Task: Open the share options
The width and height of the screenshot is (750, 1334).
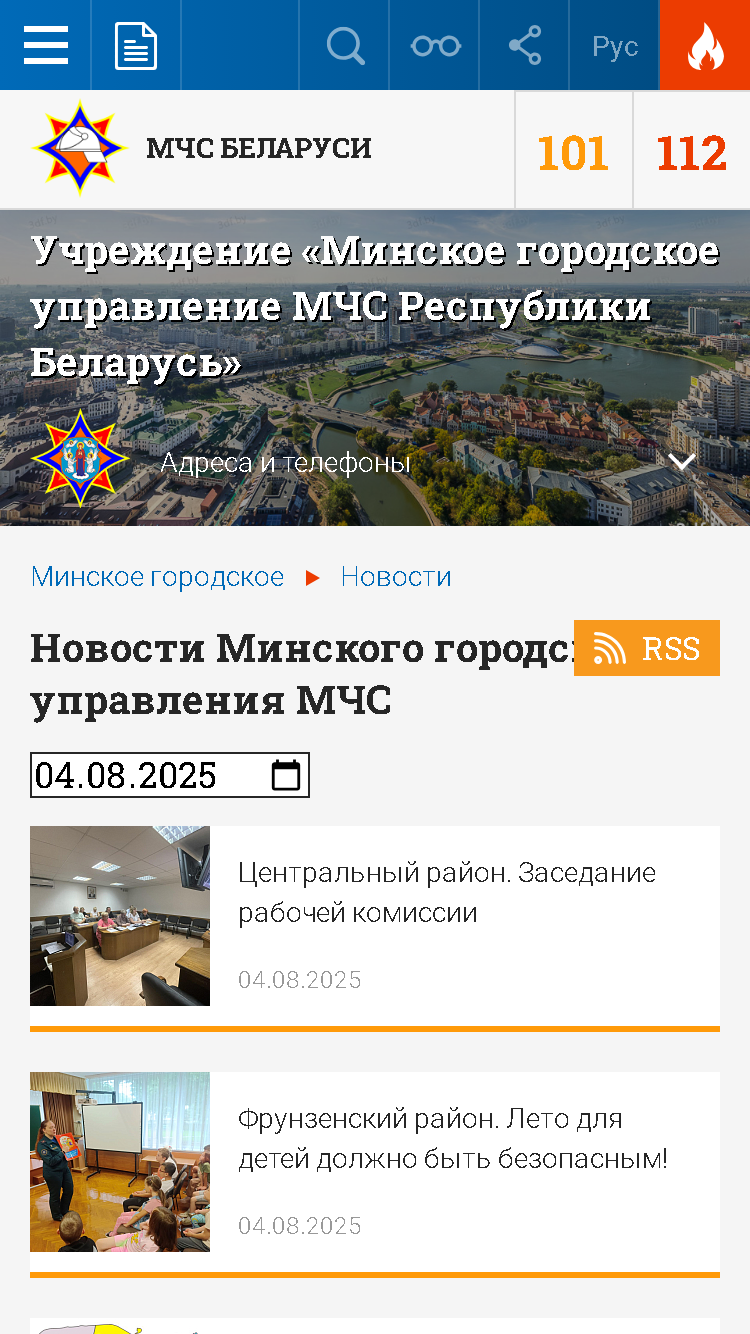Action: (525, 45)
